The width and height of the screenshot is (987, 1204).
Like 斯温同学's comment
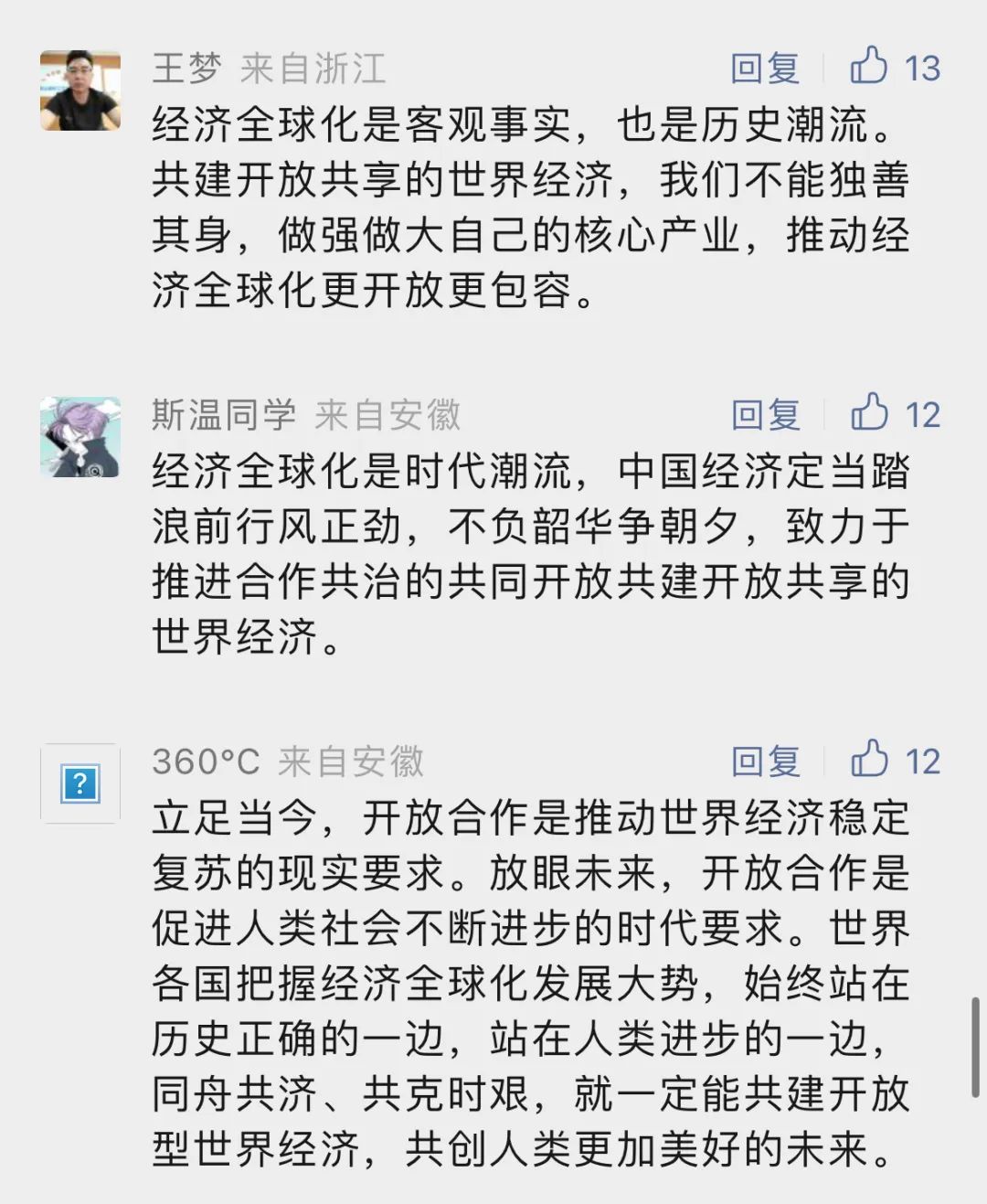tap(869, 413)
